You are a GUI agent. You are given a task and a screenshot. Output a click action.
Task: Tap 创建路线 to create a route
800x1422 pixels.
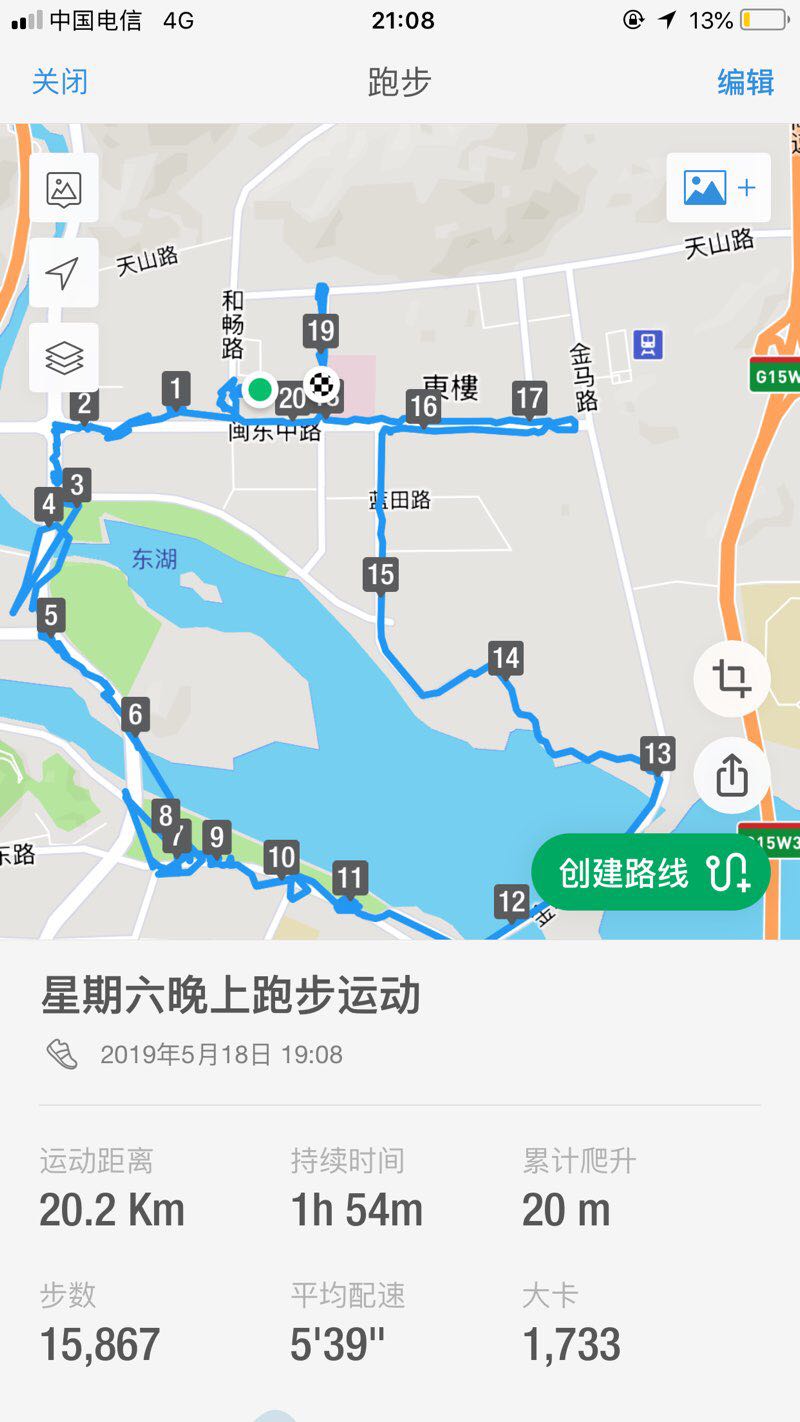coord(651,873)
